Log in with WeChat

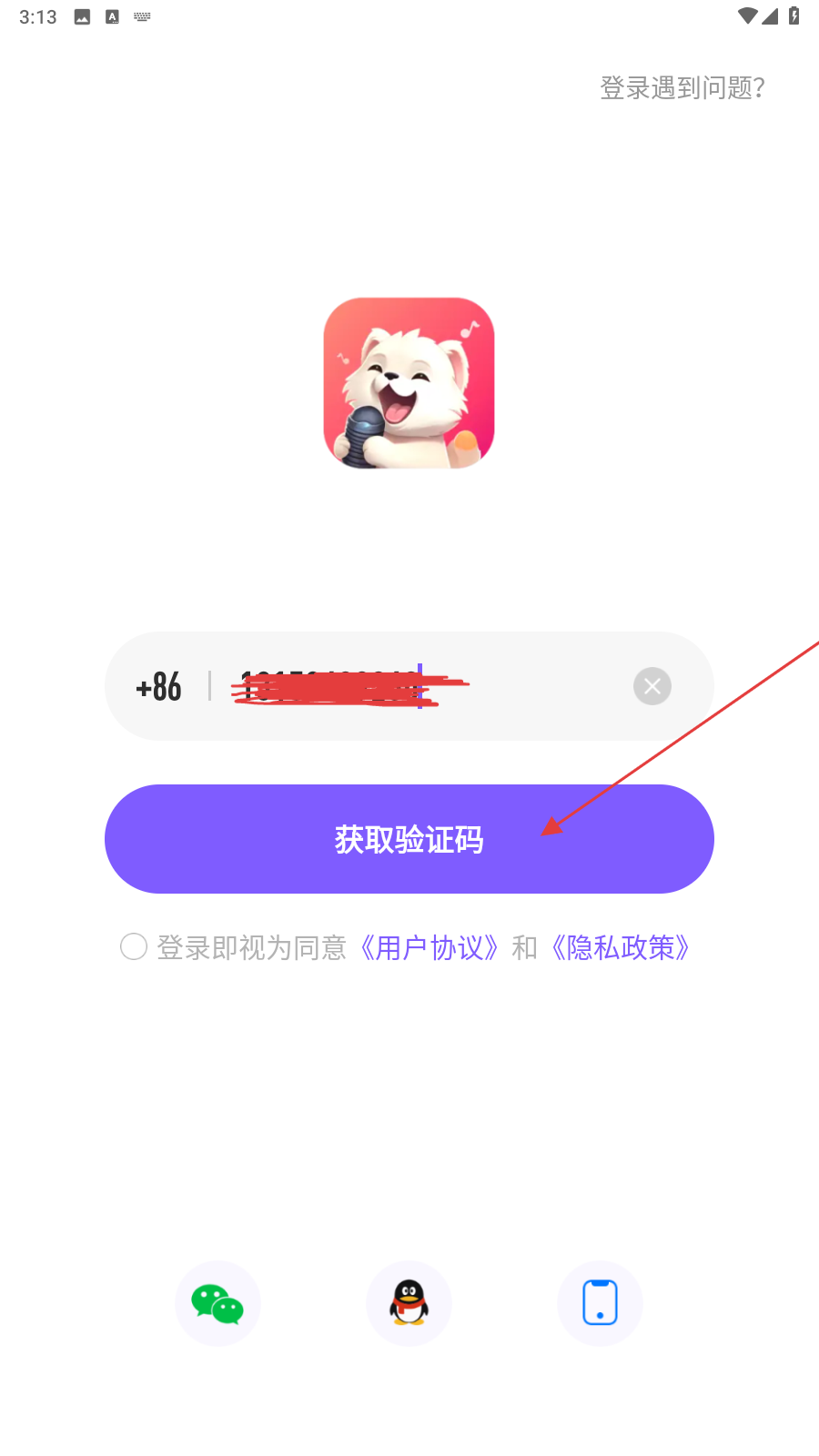click(217, 1303)
